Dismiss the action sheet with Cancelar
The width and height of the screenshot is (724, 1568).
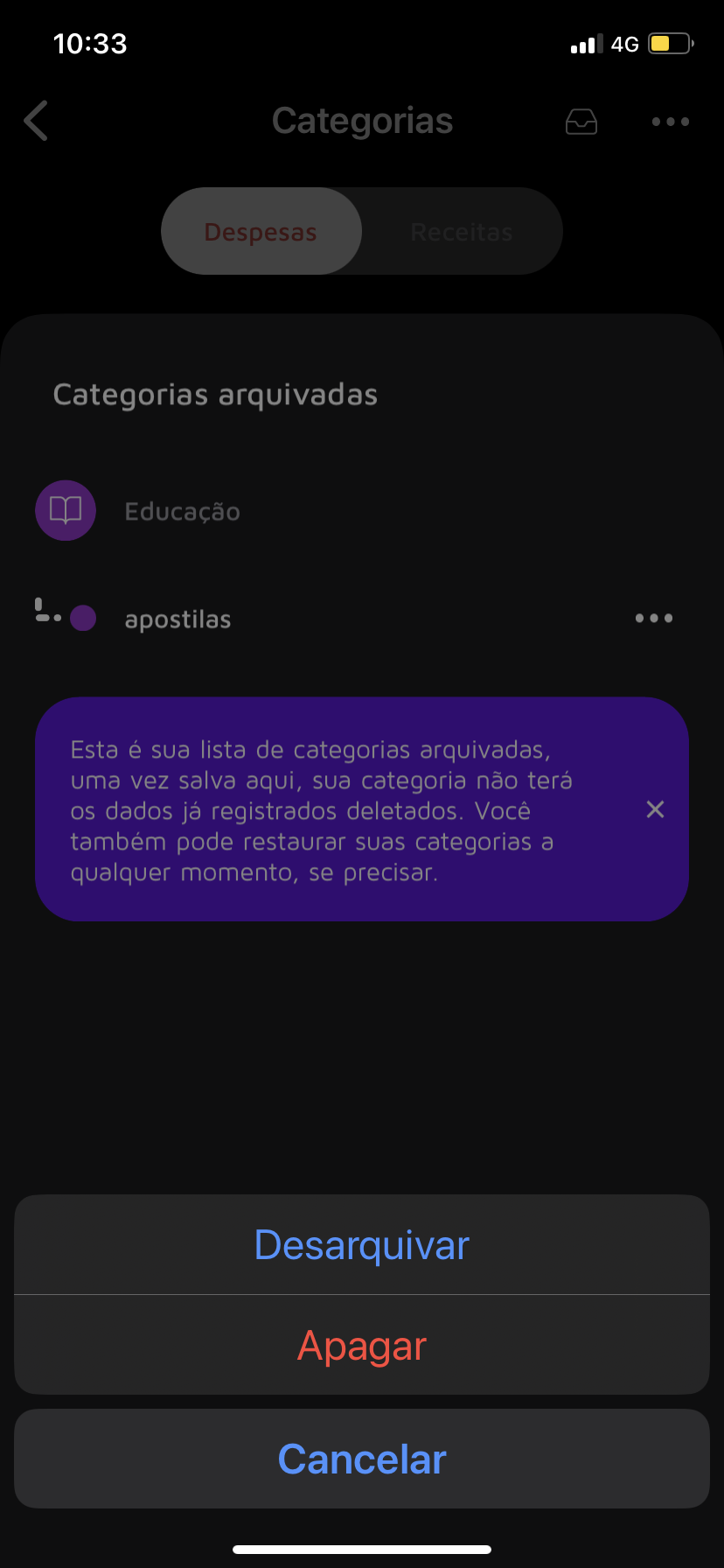pos(361,1458)
